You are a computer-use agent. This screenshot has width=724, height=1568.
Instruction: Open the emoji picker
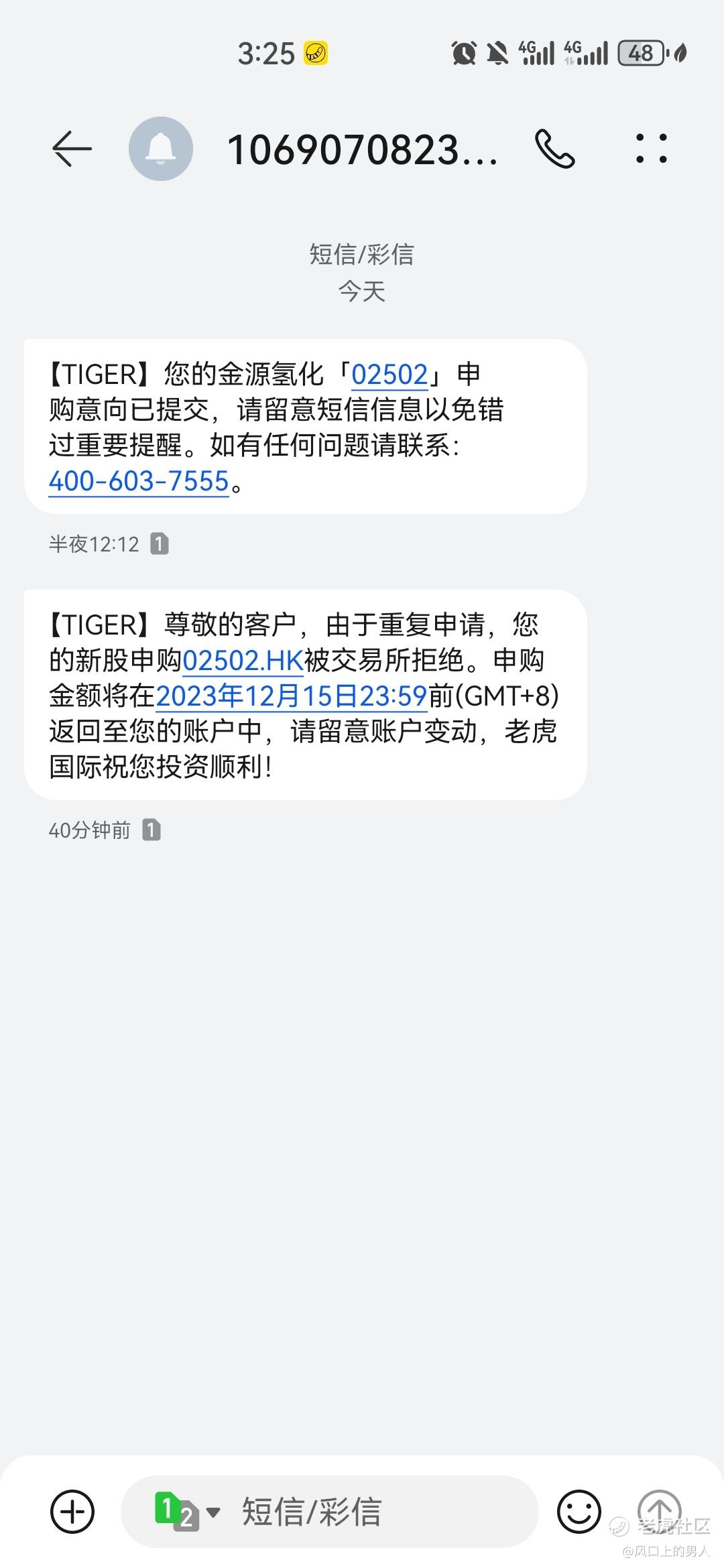pos(579,1512)
